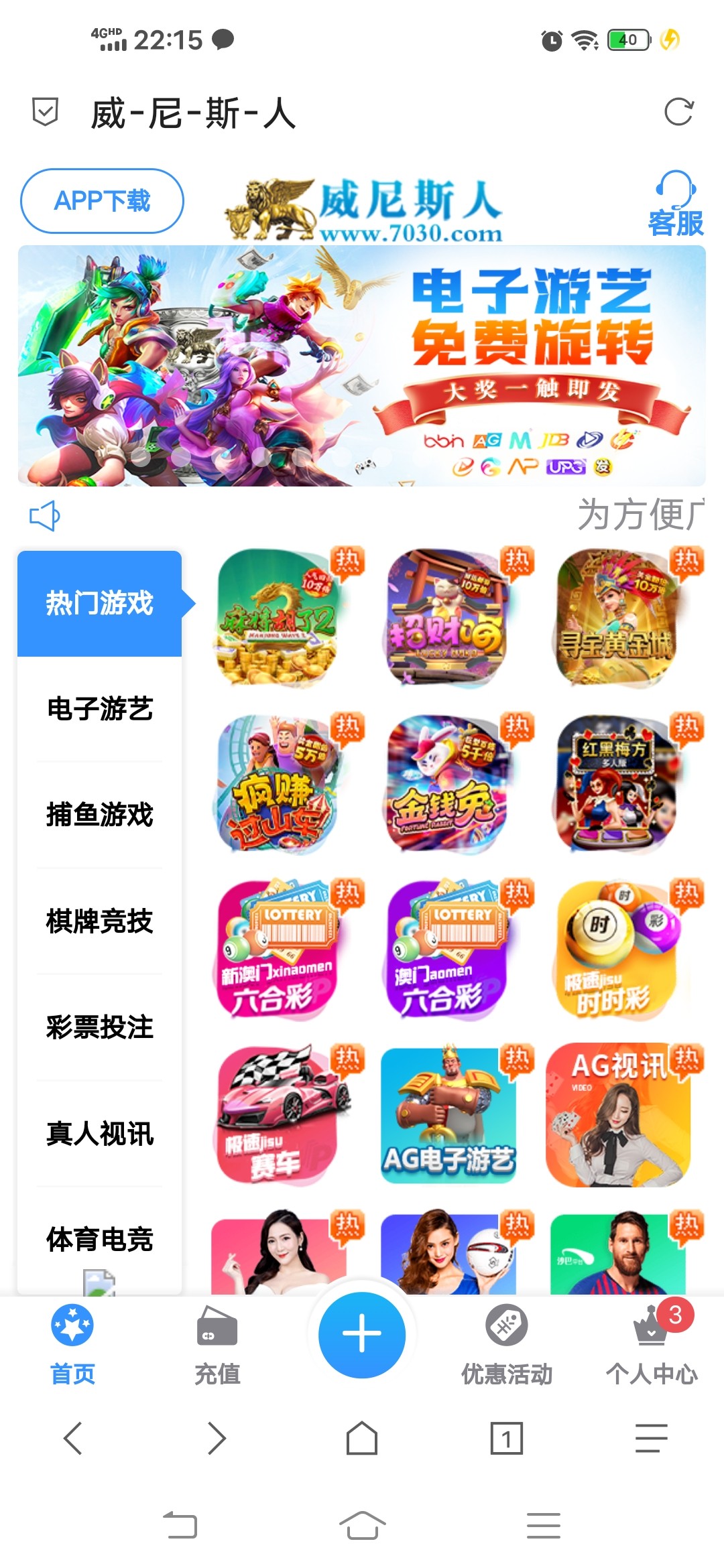724x1568 pixels.
Task: Open the browser menu at bottom right
Action: pos(651,1439)
